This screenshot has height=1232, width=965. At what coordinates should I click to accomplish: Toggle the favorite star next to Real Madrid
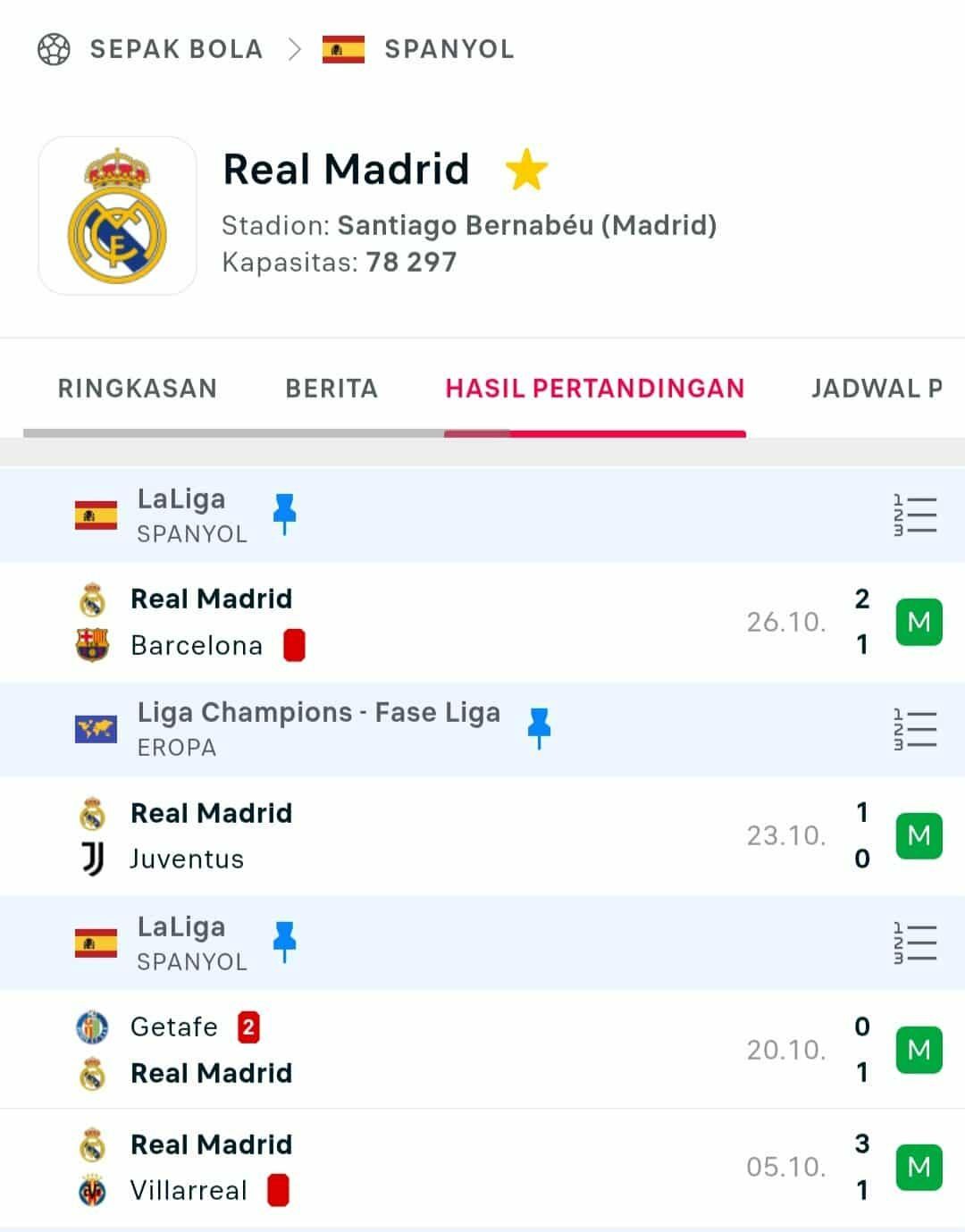(x=527, y=170)
